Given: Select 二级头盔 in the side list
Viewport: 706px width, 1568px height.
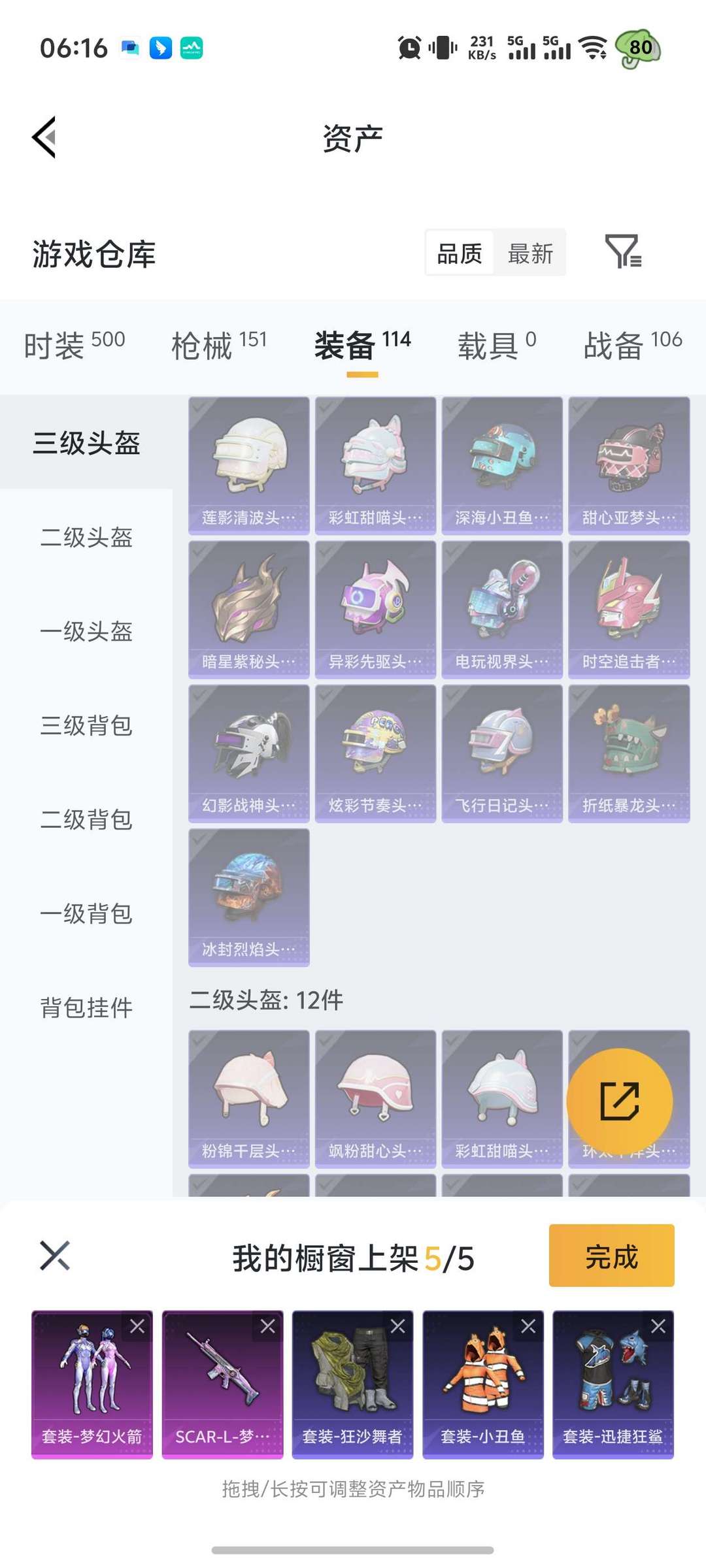Looking at the screenshot, I should [86, 538].
